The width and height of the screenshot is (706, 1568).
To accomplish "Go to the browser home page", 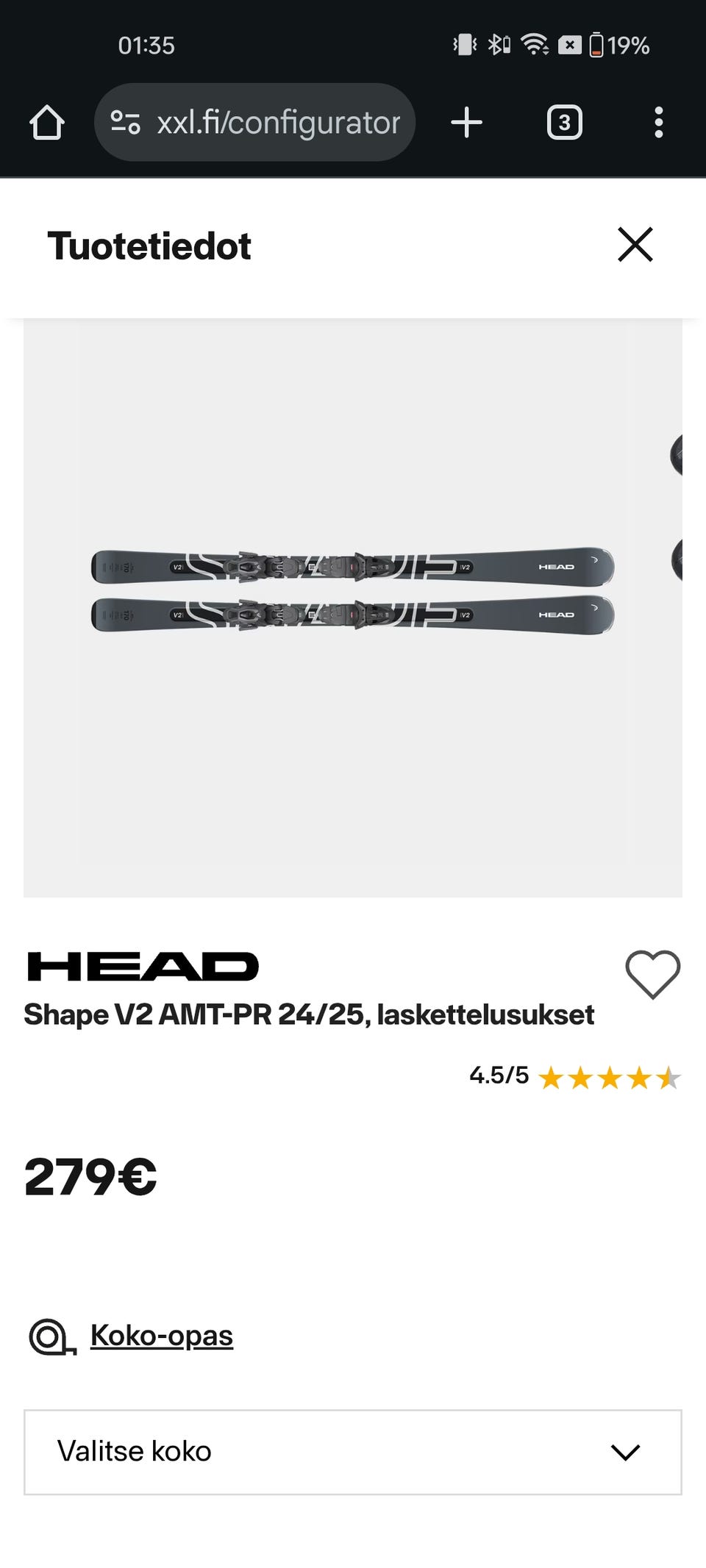I will [47, 123].
